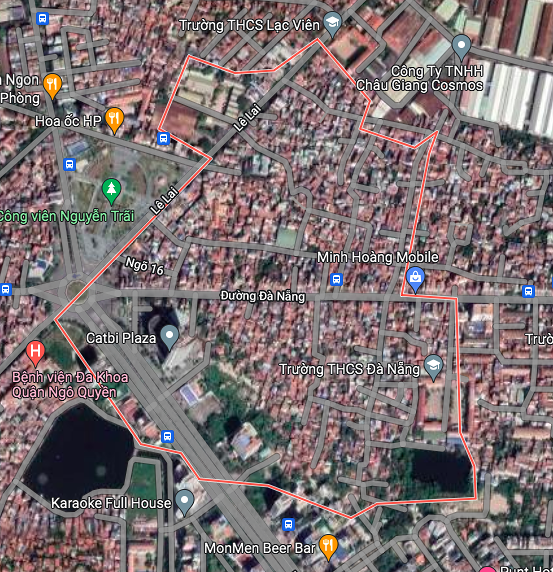The image size is (553, 572).
Task: Tap the bus stop icon beside Minh Hoàng Mobile
Action: pyautogui.click(x=336, y=280)
